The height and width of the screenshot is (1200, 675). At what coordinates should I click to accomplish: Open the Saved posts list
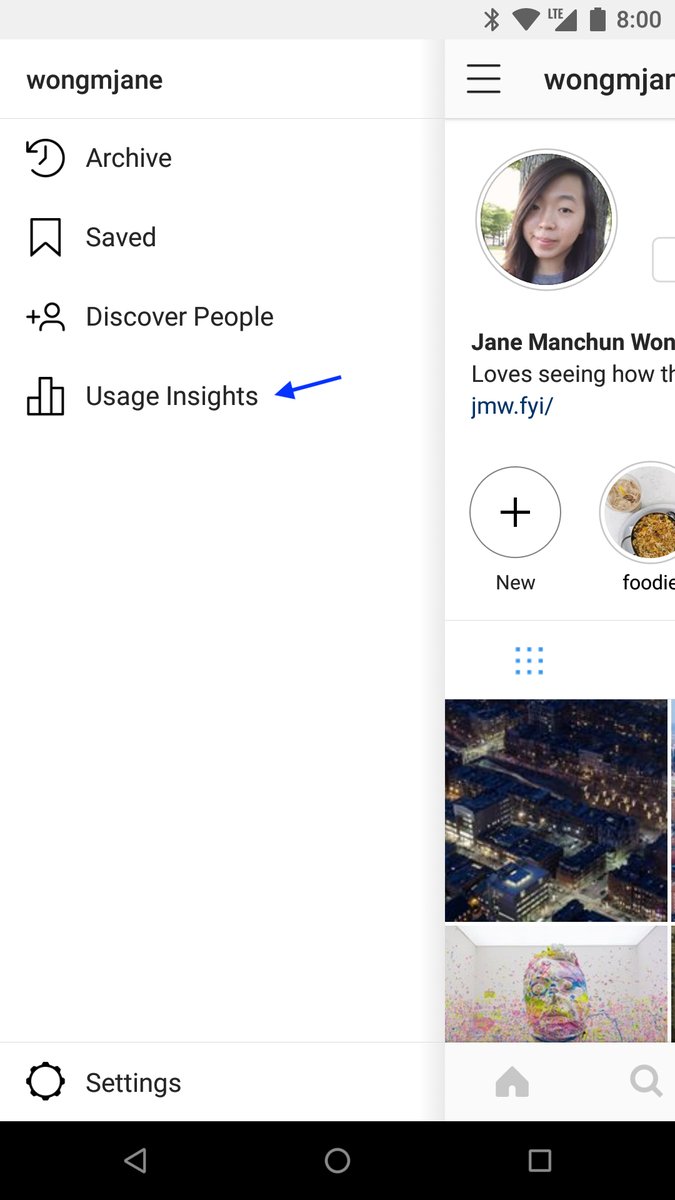pos(120,237)
